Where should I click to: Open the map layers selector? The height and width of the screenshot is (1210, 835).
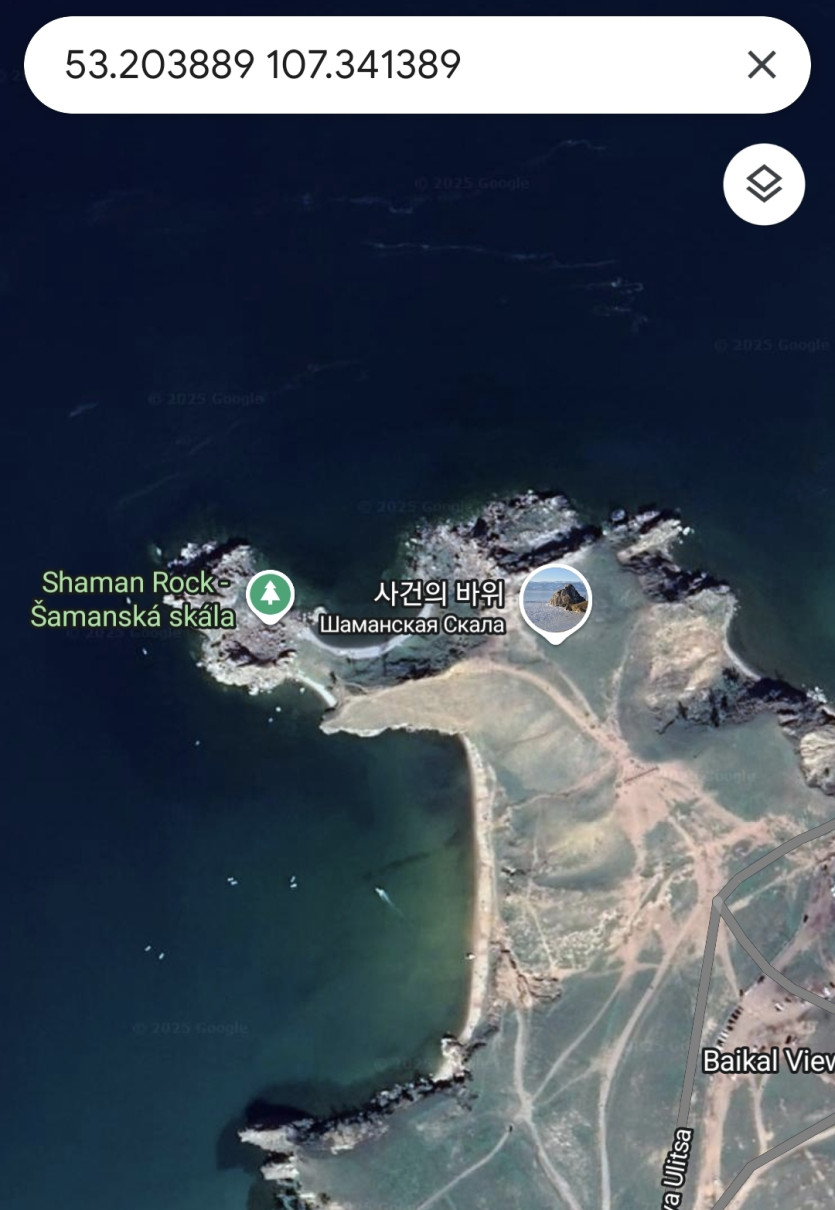tap(764, 184)
